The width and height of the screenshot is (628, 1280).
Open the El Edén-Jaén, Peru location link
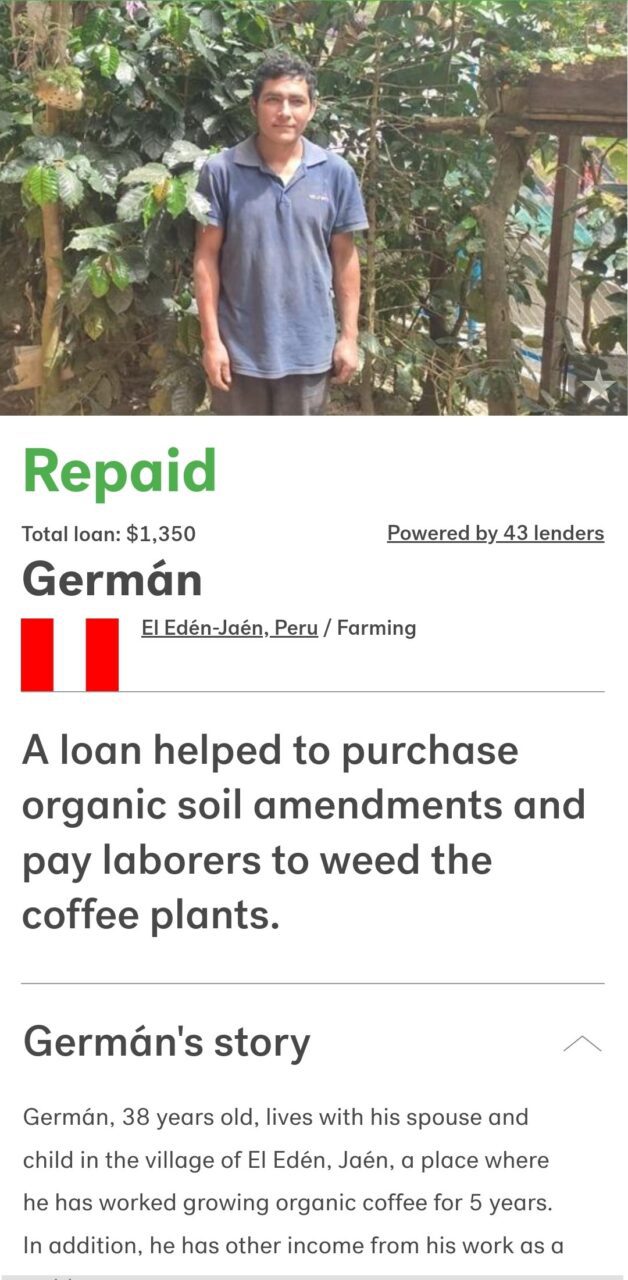[x=229, y=628]
